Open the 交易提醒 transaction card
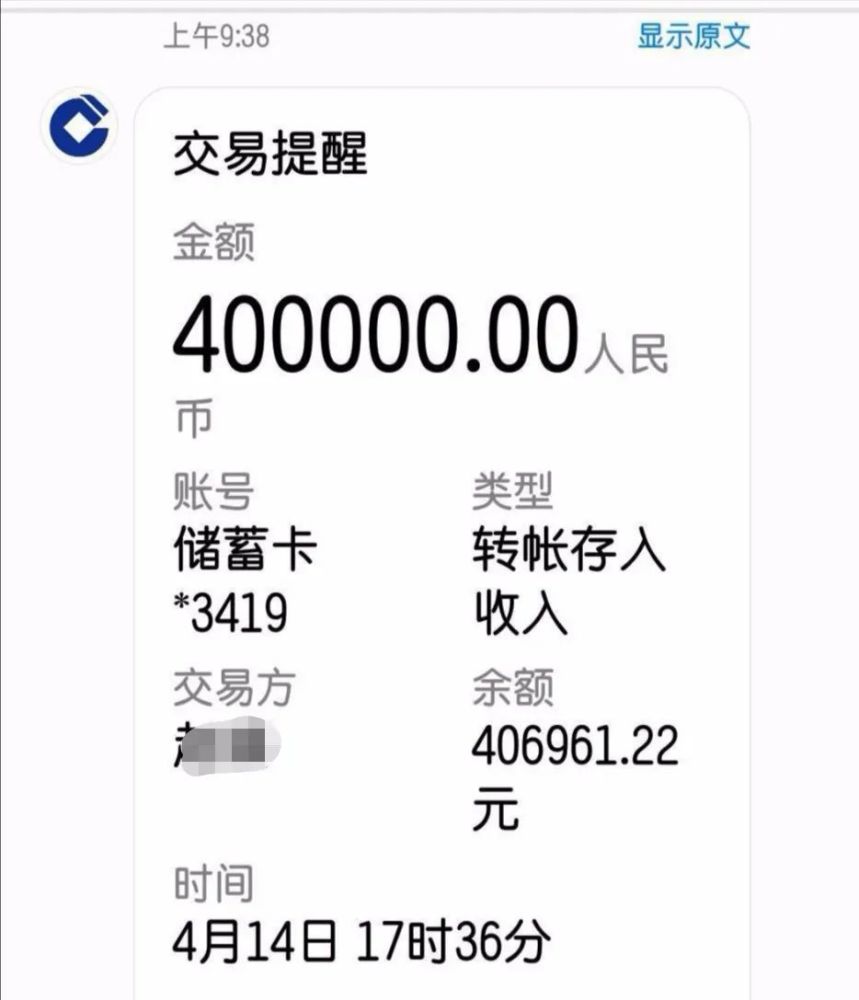This screenshot has width=859, height=1000. click(x=440, y=540)
